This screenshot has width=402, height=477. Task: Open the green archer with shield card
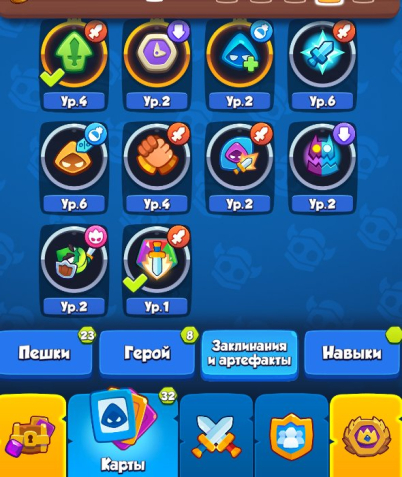74,270
